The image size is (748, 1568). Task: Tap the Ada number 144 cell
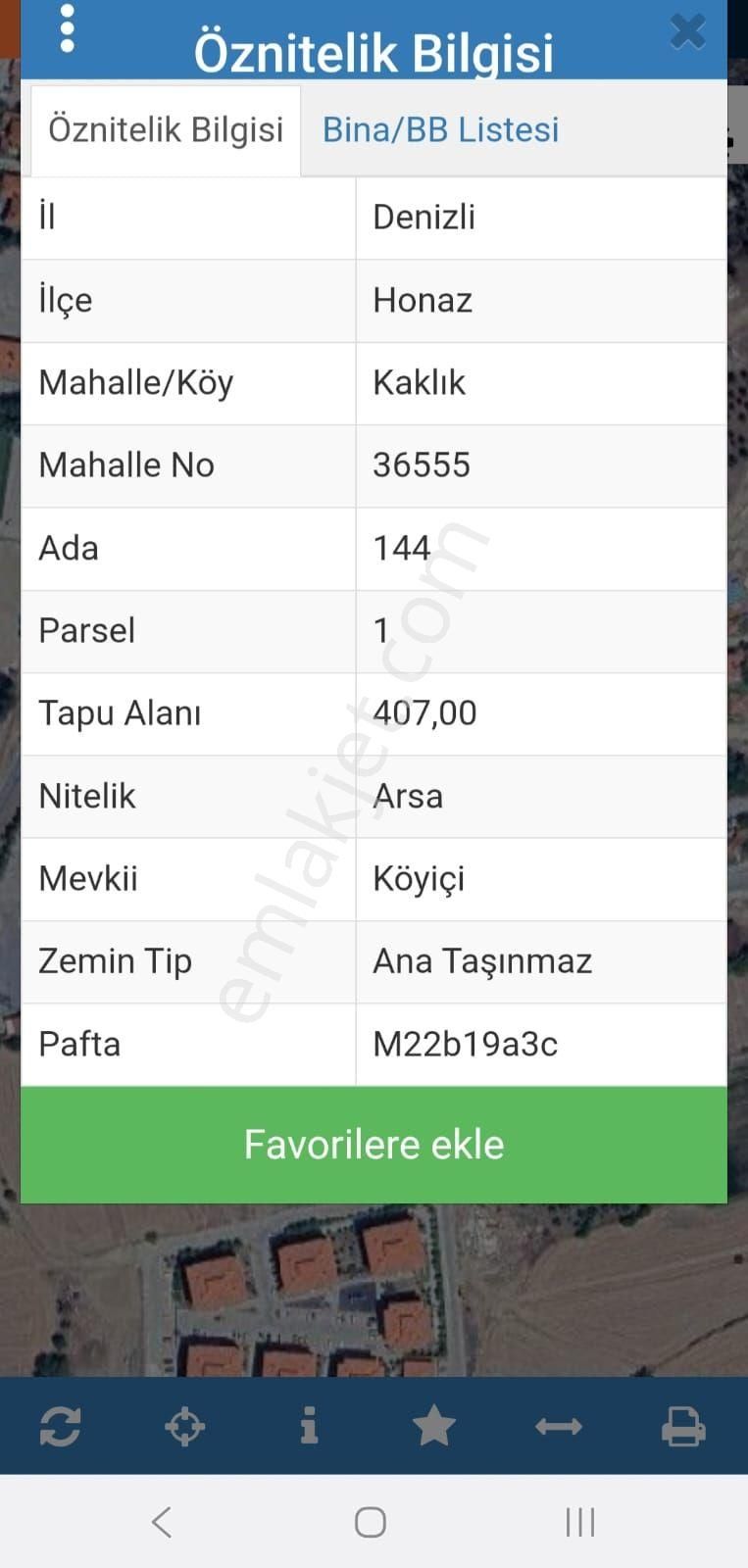pyautogui.click(x=402, y=549)
